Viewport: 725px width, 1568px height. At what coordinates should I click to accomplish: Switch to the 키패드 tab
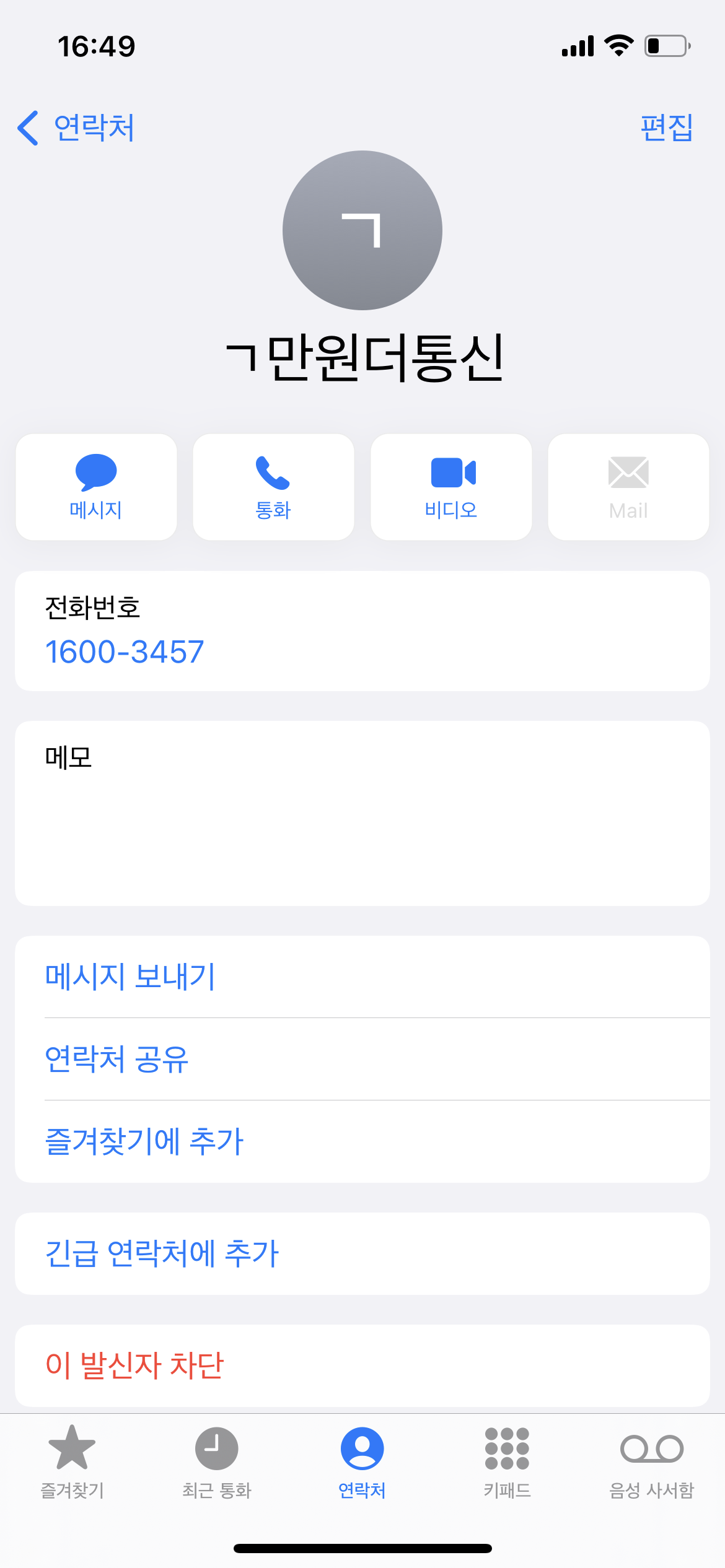click(507, 1462)
